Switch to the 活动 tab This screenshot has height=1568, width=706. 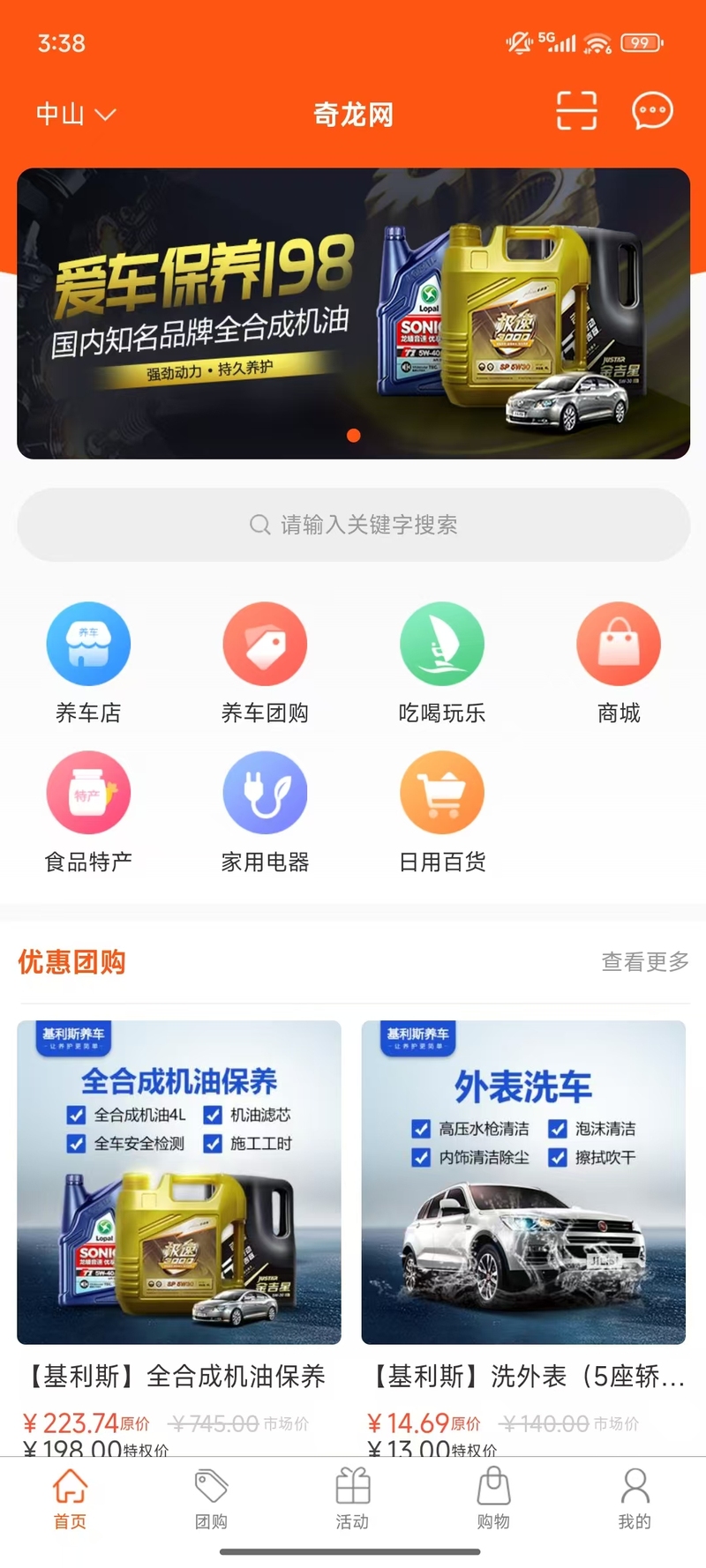point(353,1499)
